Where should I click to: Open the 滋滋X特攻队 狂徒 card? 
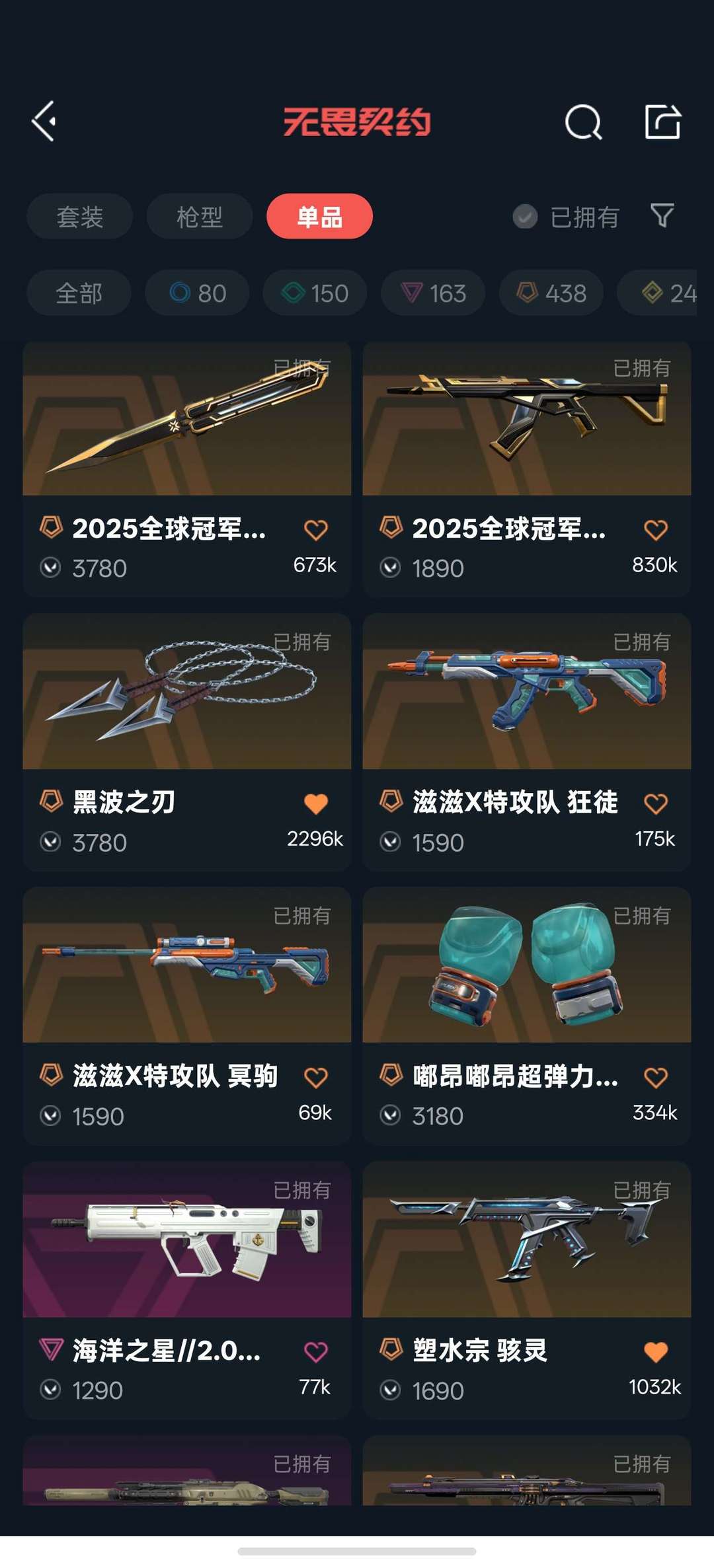pyautogui.click(x=527, y=742)
